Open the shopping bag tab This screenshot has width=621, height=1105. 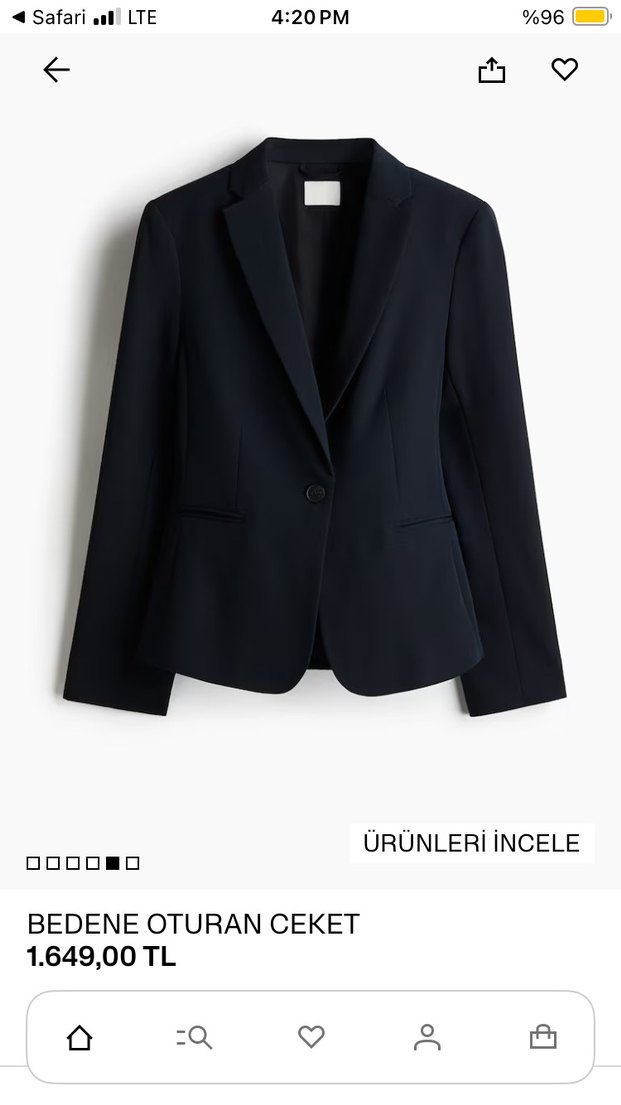point(543,1037)
